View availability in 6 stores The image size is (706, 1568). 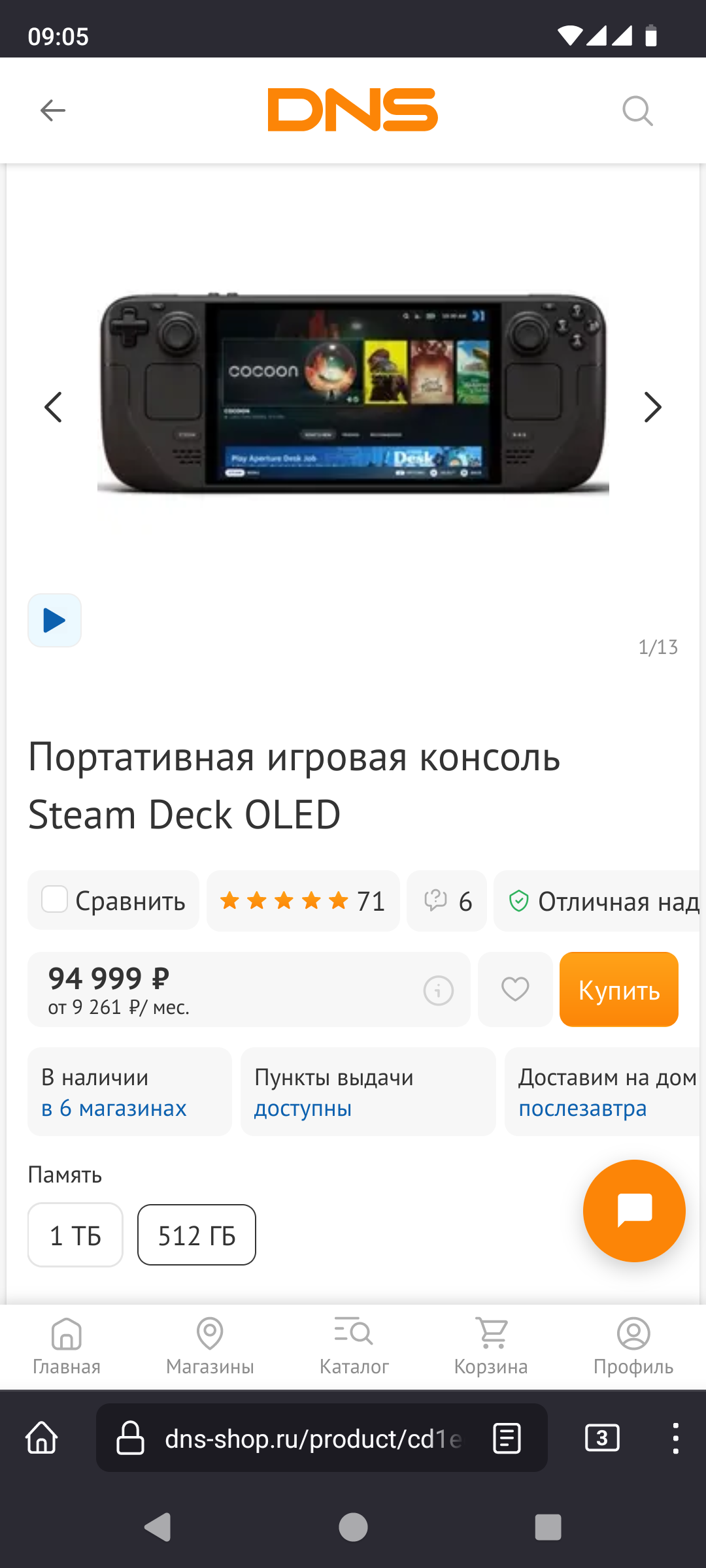click(114, 1108)
